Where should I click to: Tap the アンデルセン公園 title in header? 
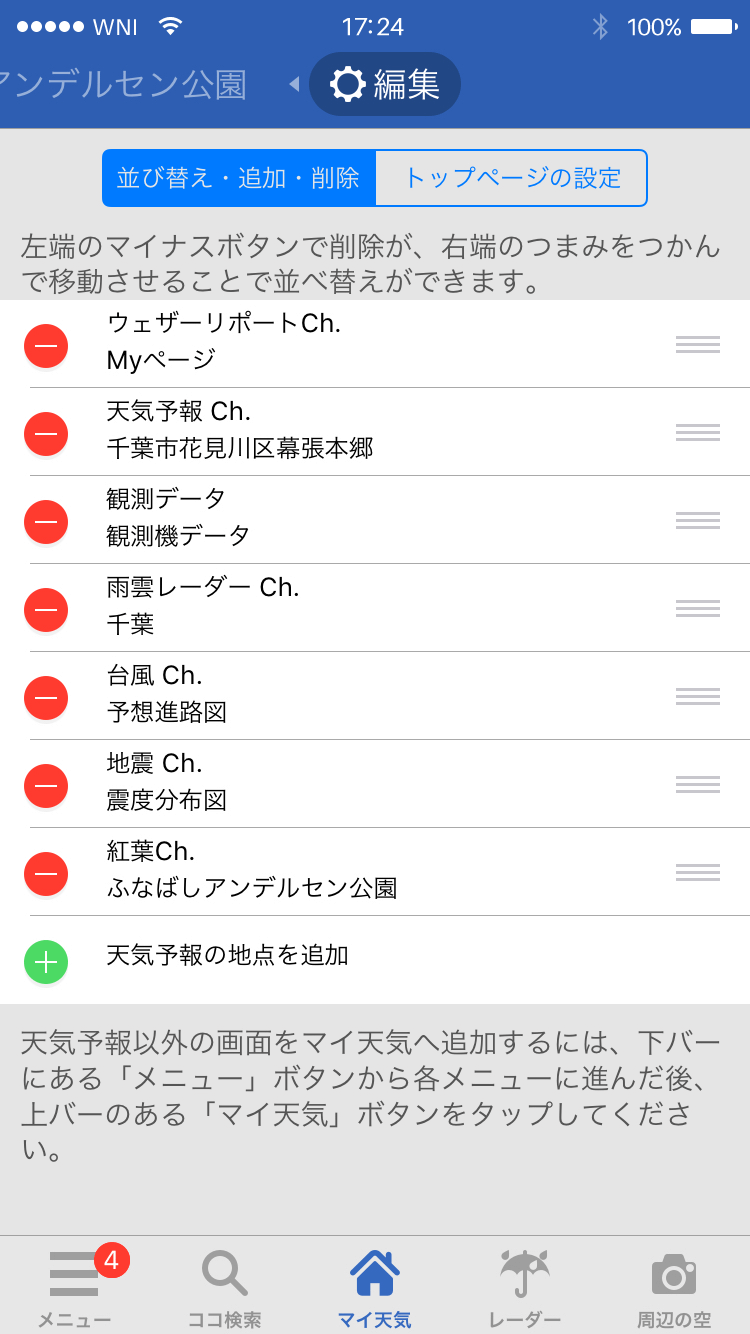point(124,84)
